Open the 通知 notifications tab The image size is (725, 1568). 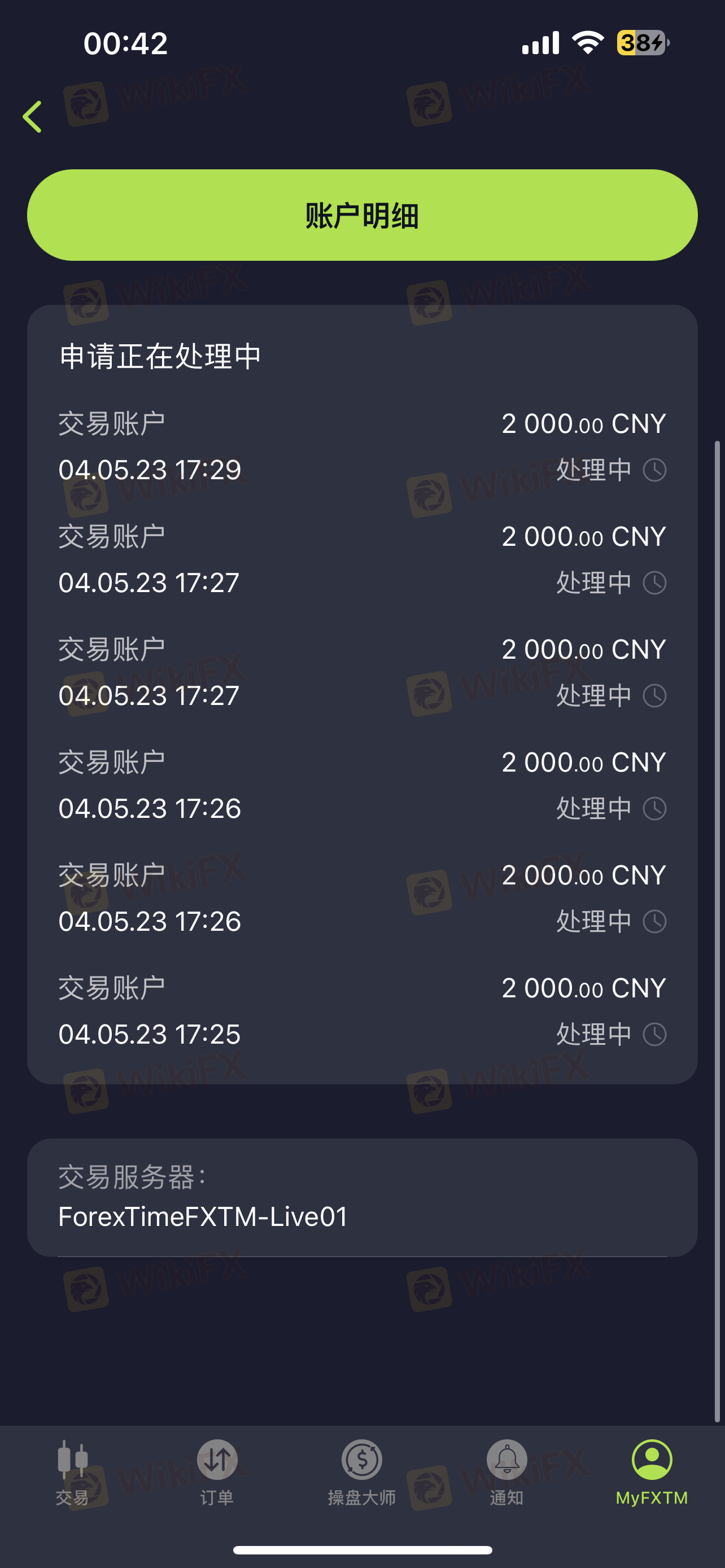pos(507,1473)
